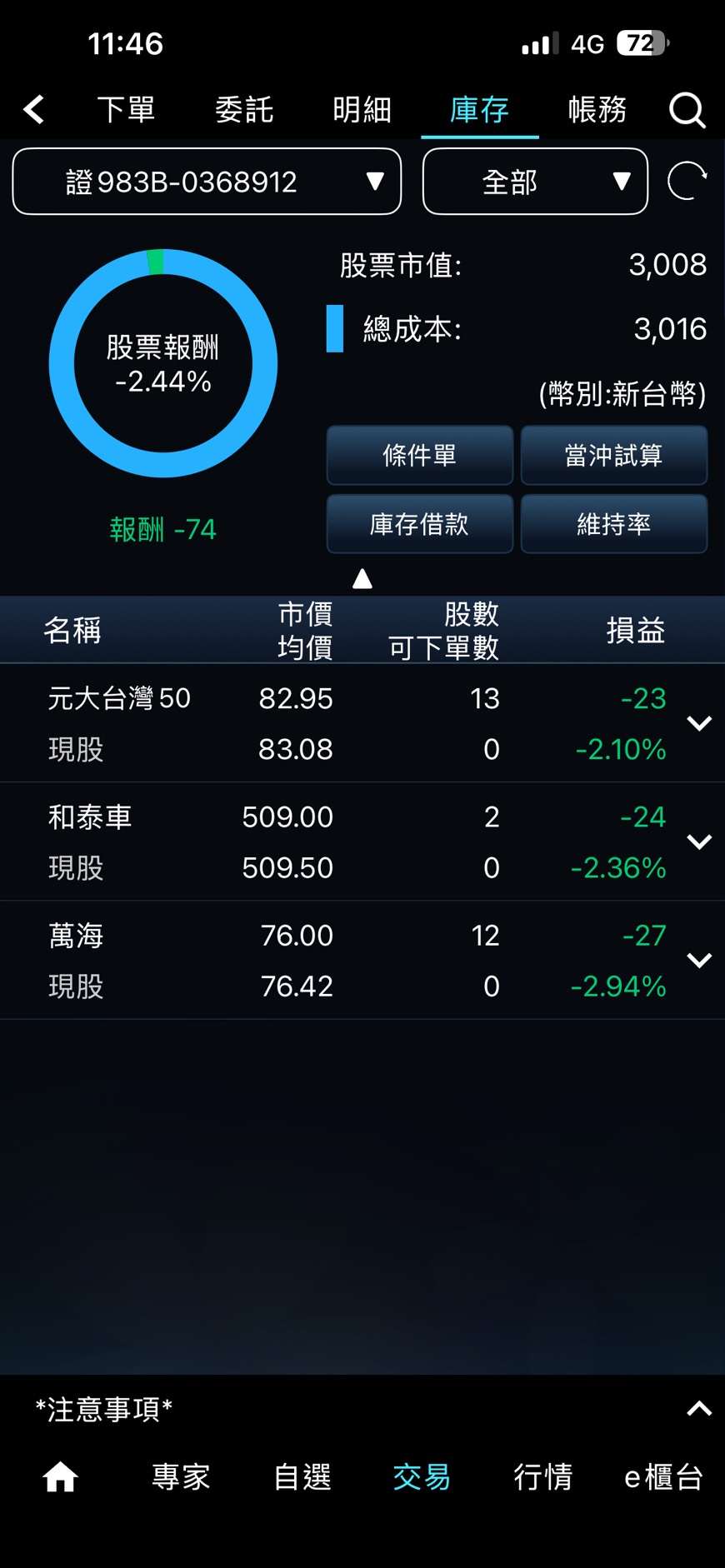
Task: Go to the home icon in bottom bar
Action: click(60, 1477)
